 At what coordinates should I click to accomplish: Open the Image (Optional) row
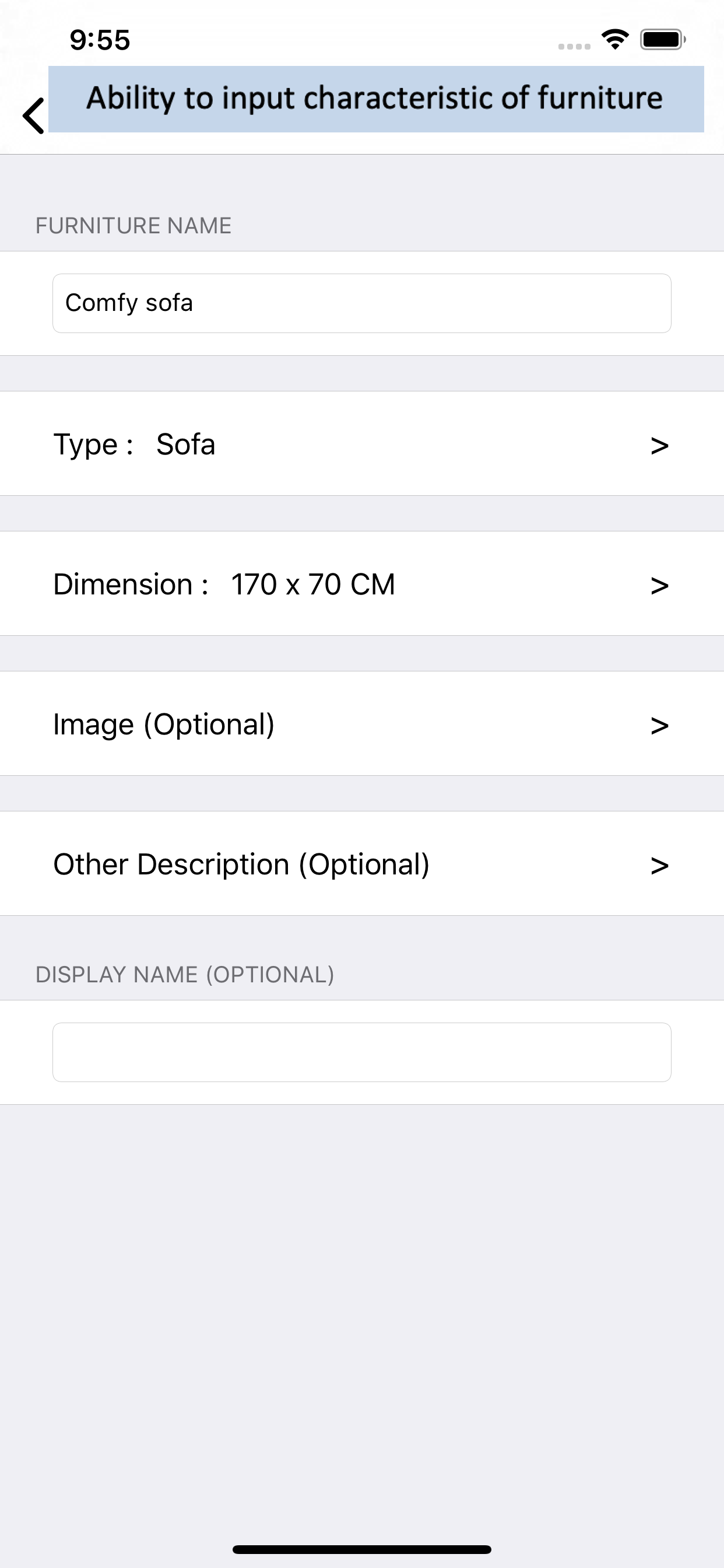pos(362,723)
